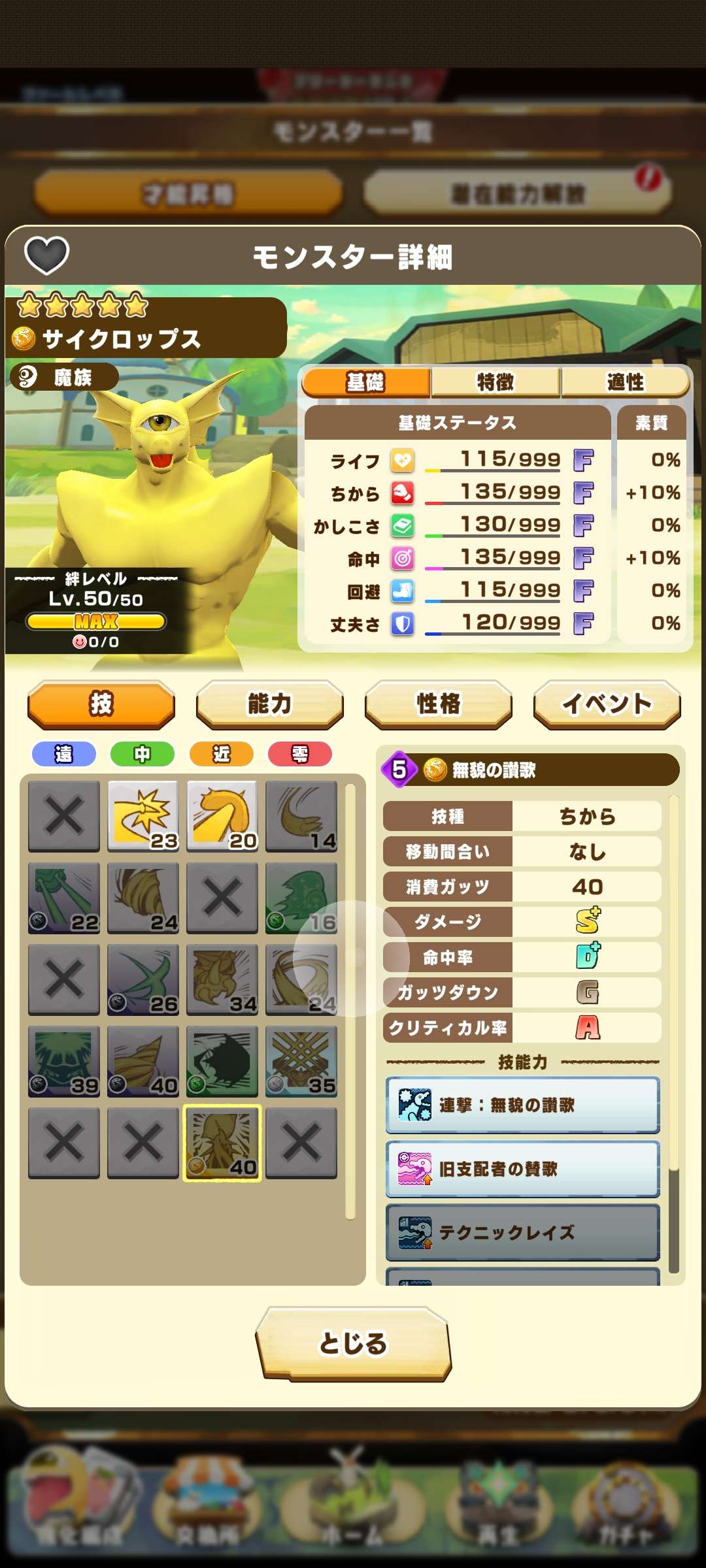Select the 基礎 tab
Image resolution: width=706 pixels, height=1568 pixels.
[x=366, y=382]
